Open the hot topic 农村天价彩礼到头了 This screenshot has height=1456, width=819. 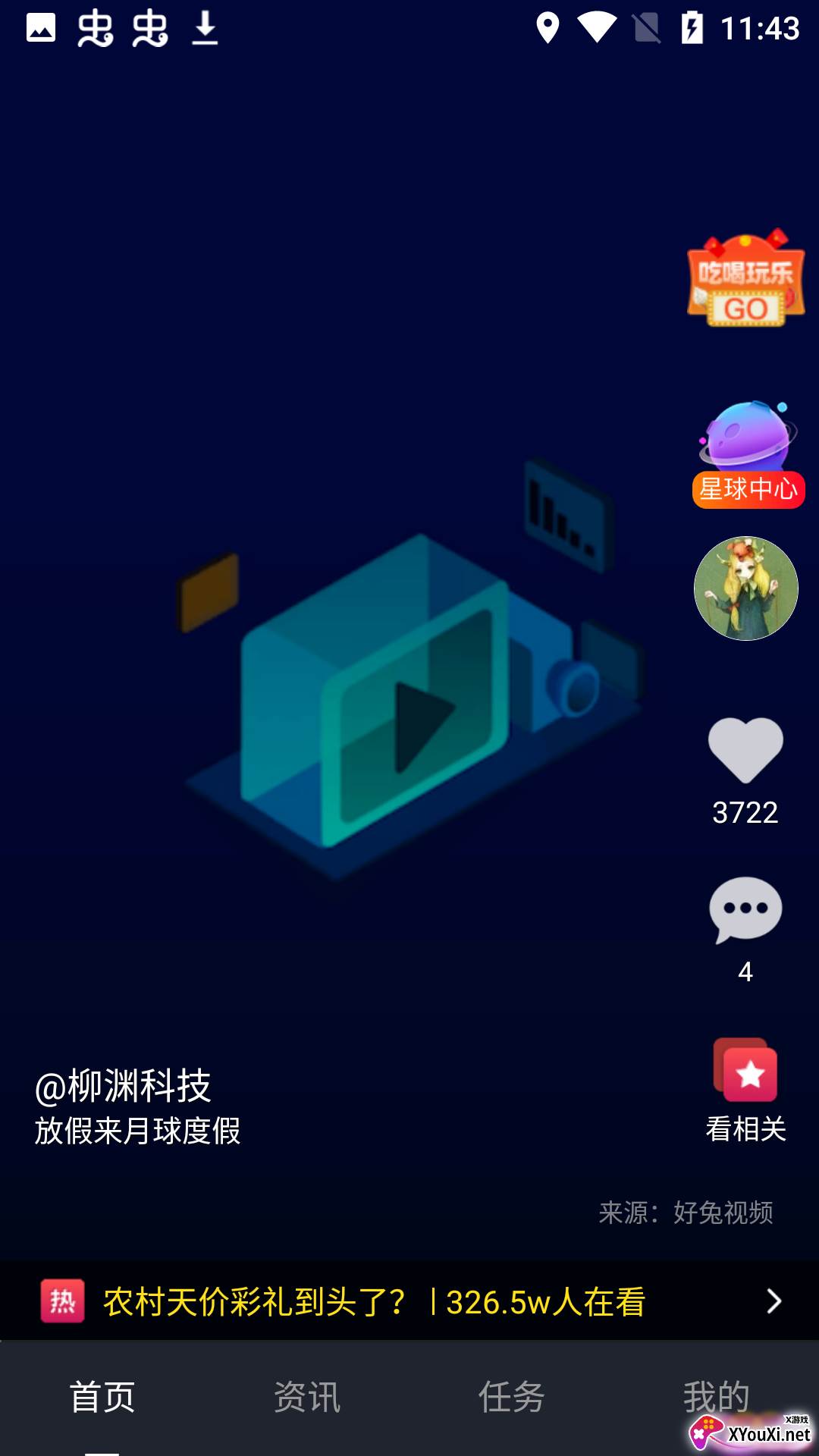pyautogui.click(x=375, y=1302)
